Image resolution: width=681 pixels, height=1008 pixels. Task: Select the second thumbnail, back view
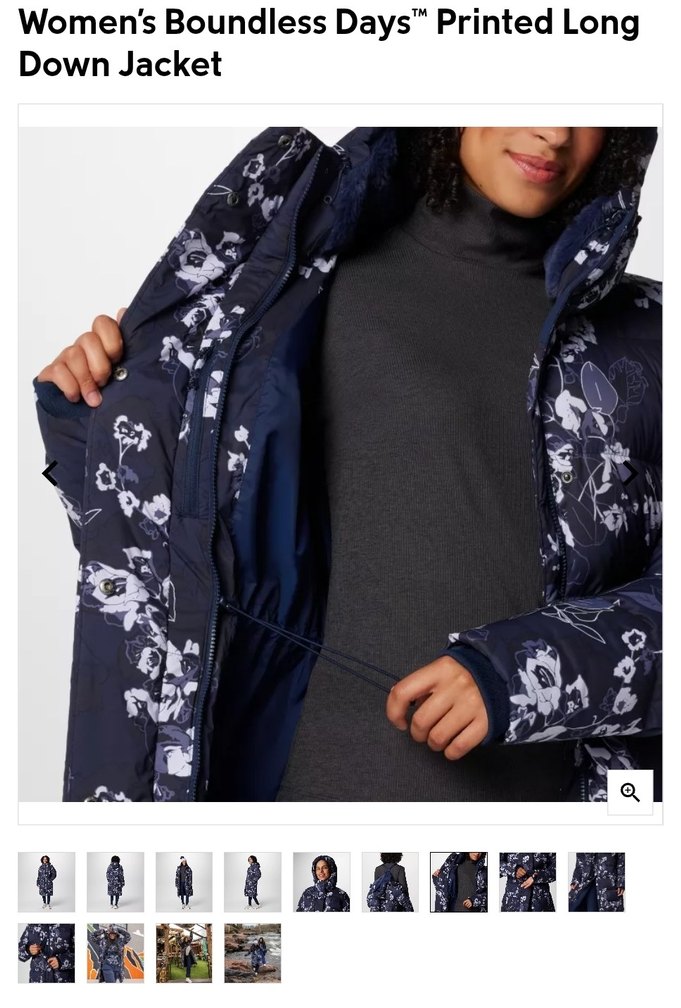click(115, 882)
